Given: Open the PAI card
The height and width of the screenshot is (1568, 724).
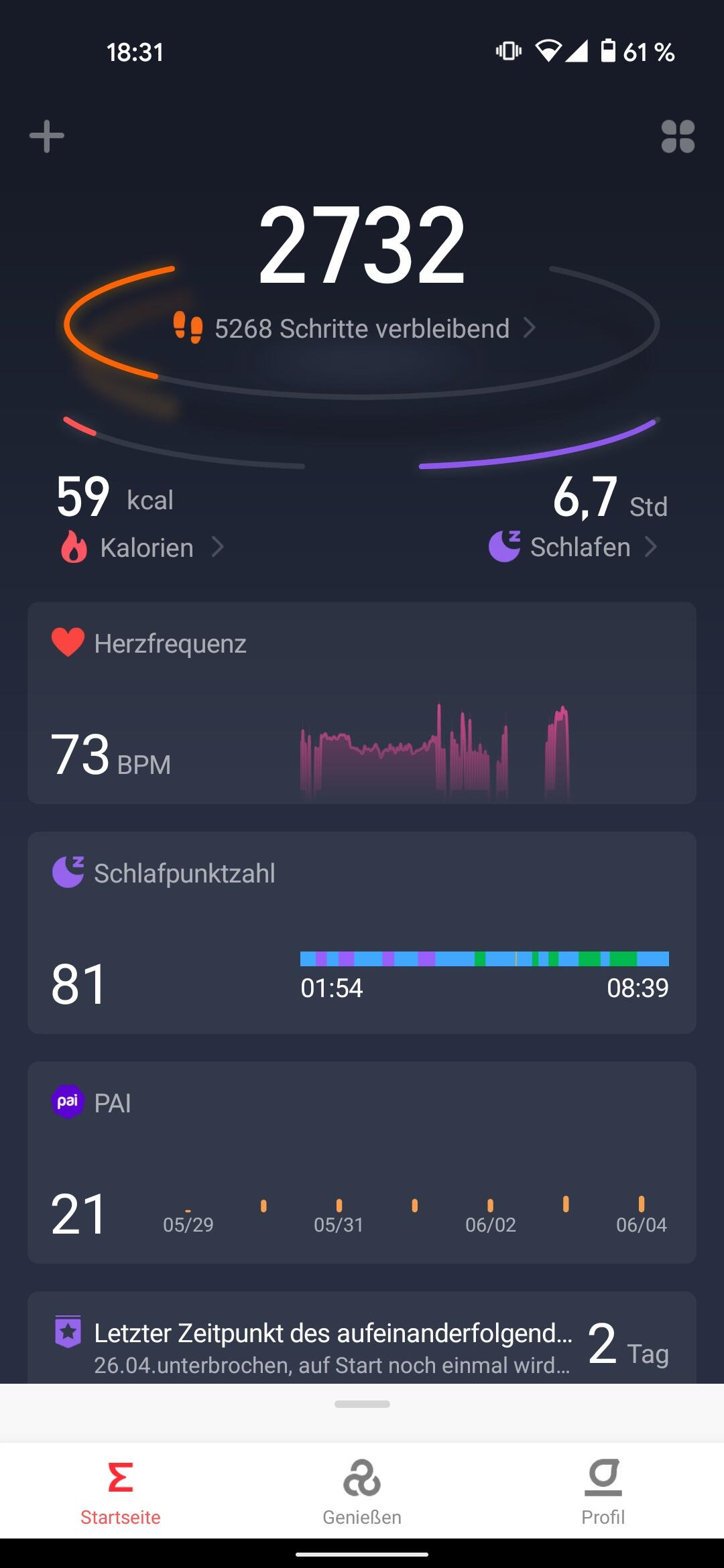Looking at the screenshot, I should pos(362,1162).
